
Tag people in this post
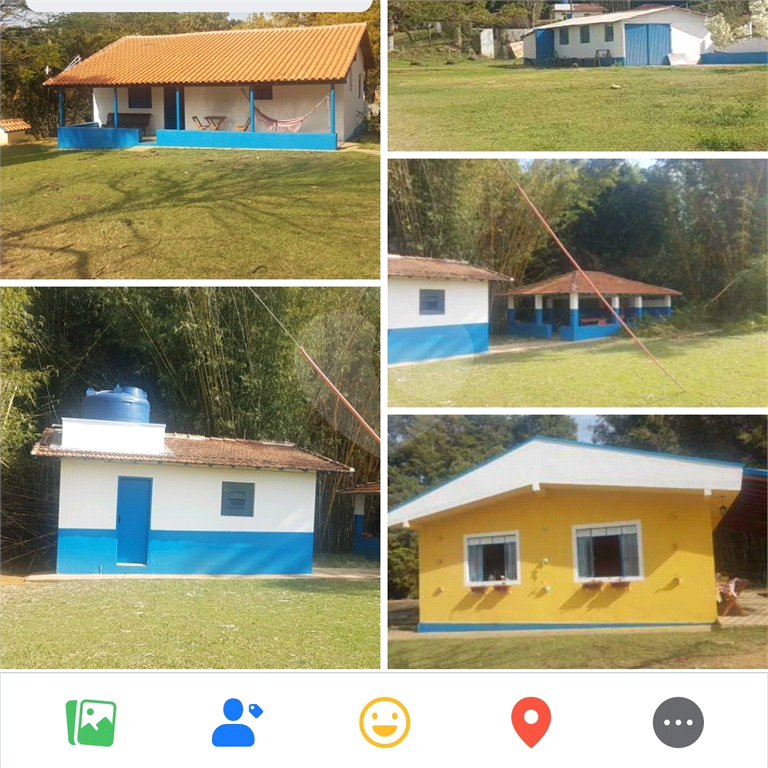[236, 722]
